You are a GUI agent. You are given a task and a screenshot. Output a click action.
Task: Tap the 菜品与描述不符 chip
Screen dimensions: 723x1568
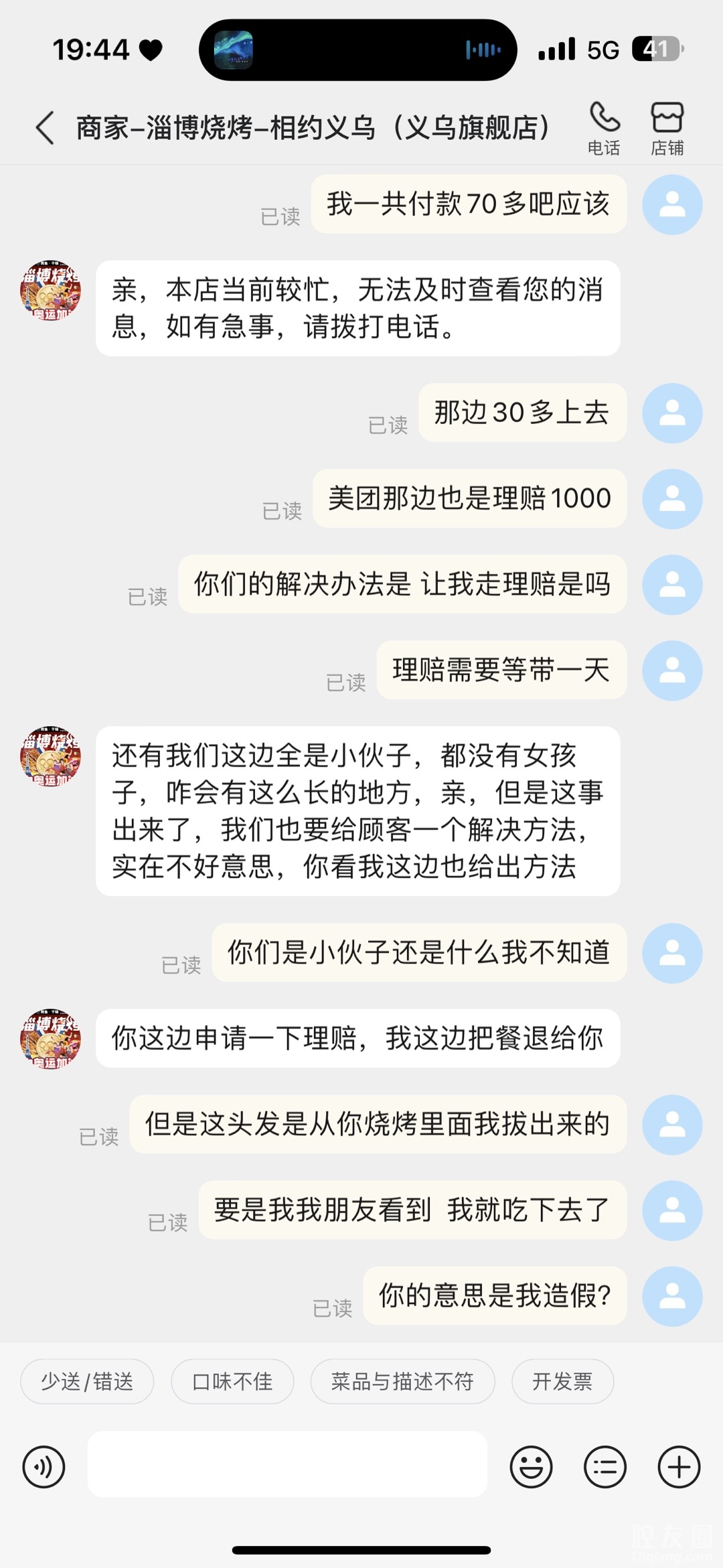(x=402, y=1381)
